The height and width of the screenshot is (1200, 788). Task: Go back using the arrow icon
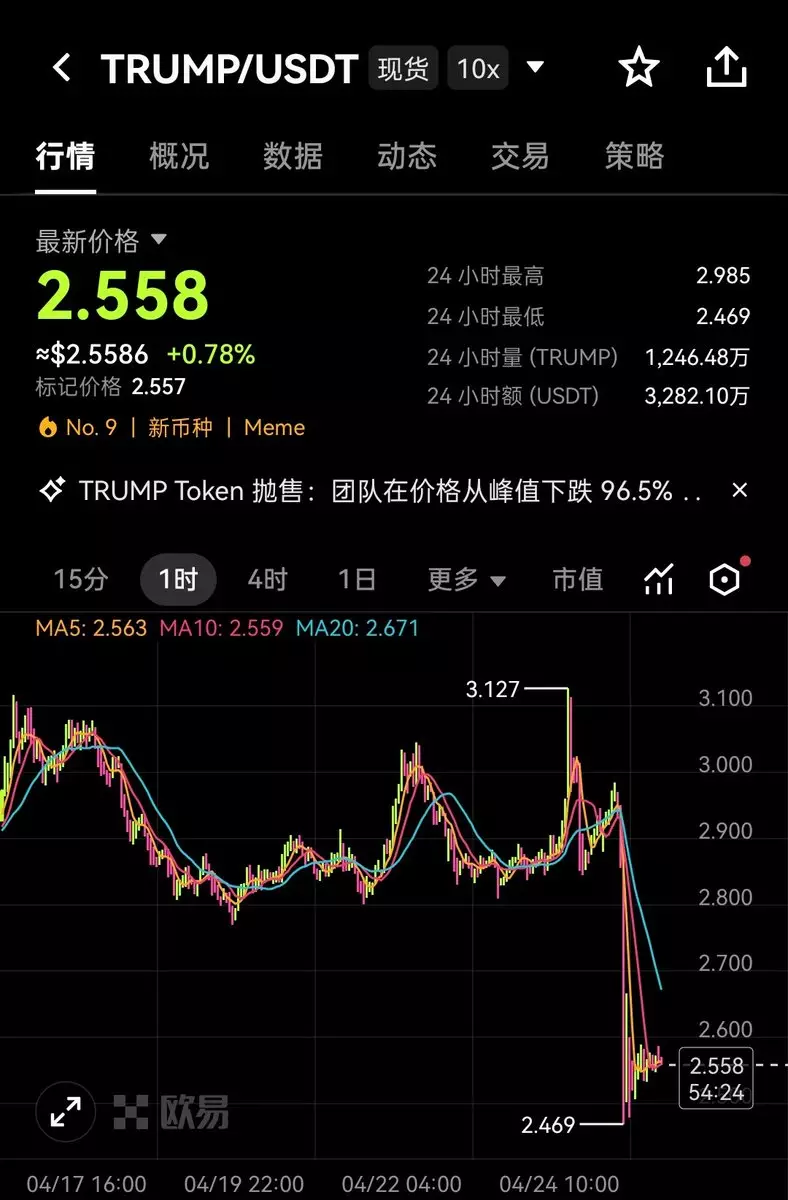[x=62, y=68]
